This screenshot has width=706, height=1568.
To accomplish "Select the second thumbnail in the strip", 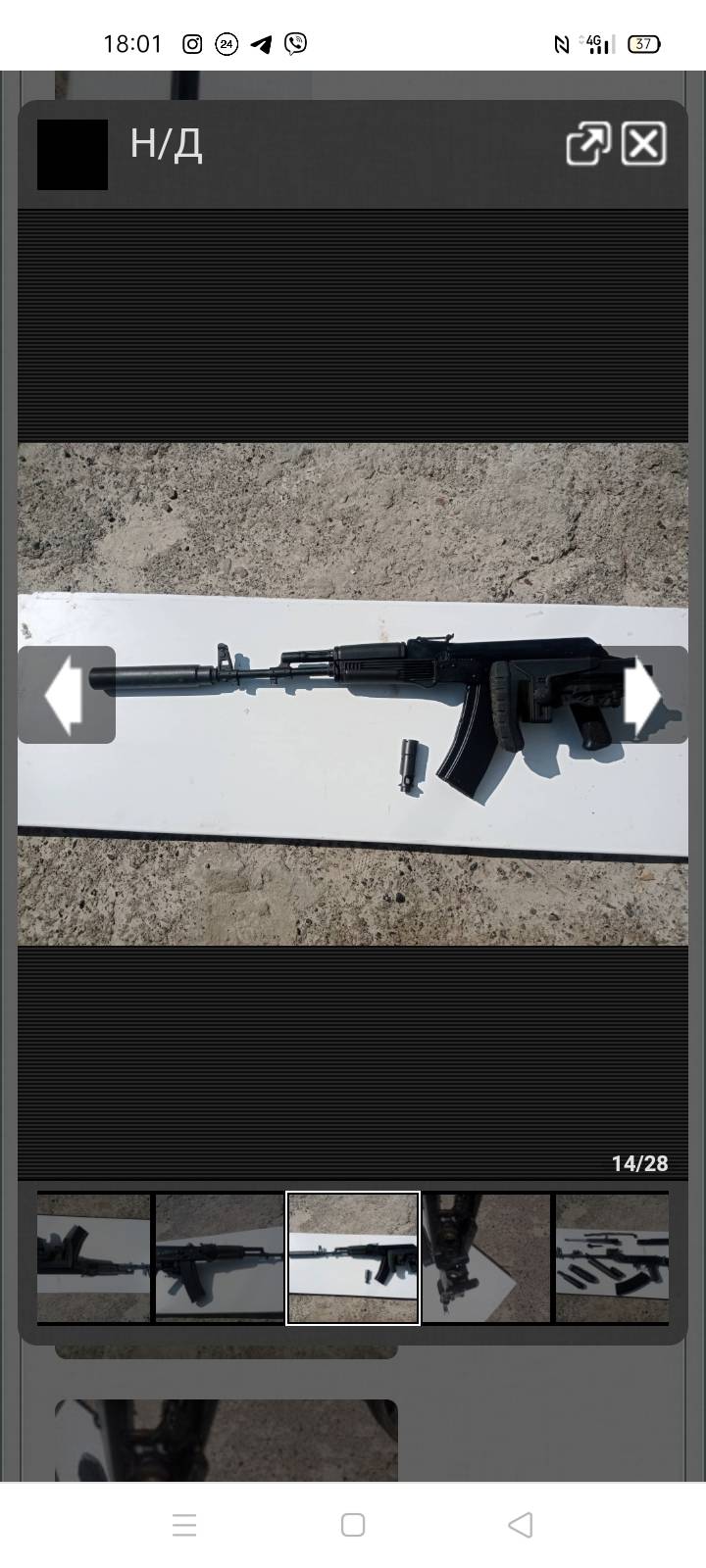I will click(220, 1258).
